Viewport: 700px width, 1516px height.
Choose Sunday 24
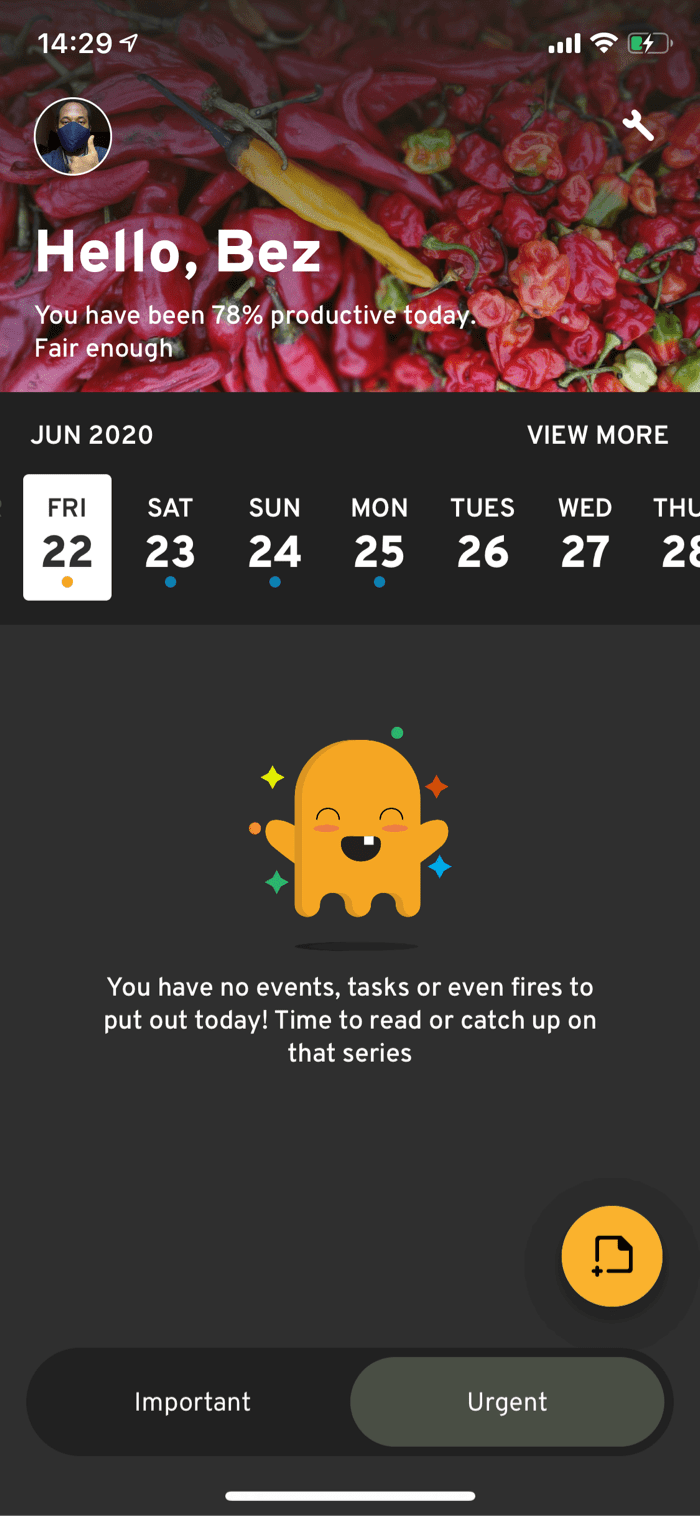[x=275, y=537]
